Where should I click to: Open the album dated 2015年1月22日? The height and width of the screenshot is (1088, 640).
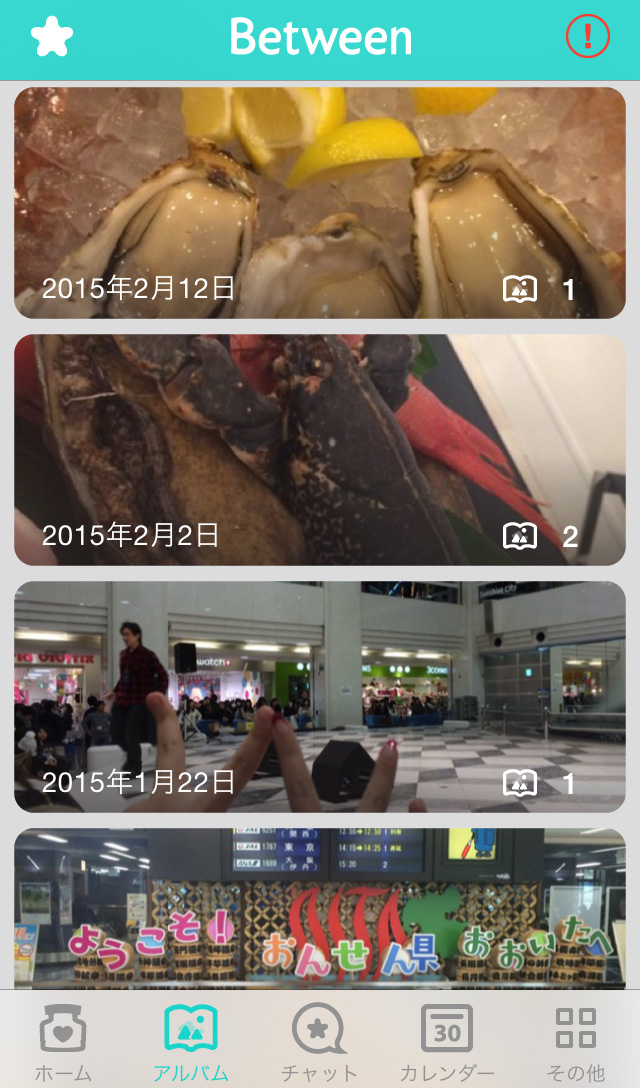[x=320, y=697]
